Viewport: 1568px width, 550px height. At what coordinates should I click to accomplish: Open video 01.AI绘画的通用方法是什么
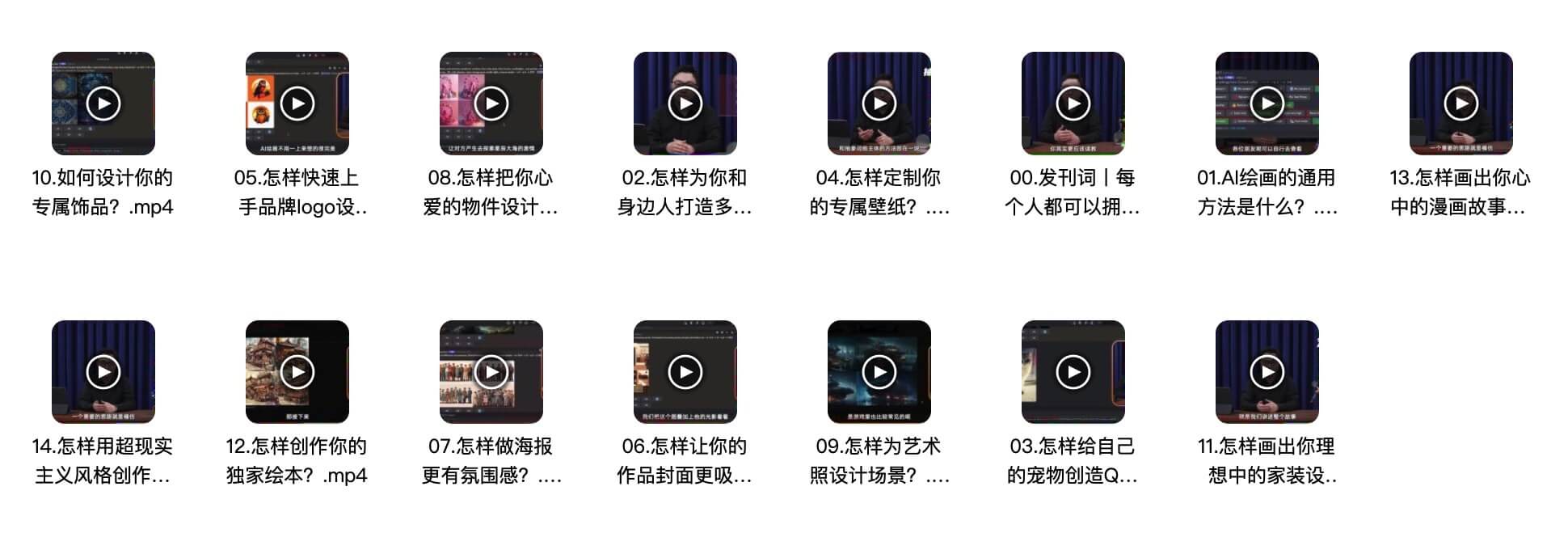point(1267,104)
